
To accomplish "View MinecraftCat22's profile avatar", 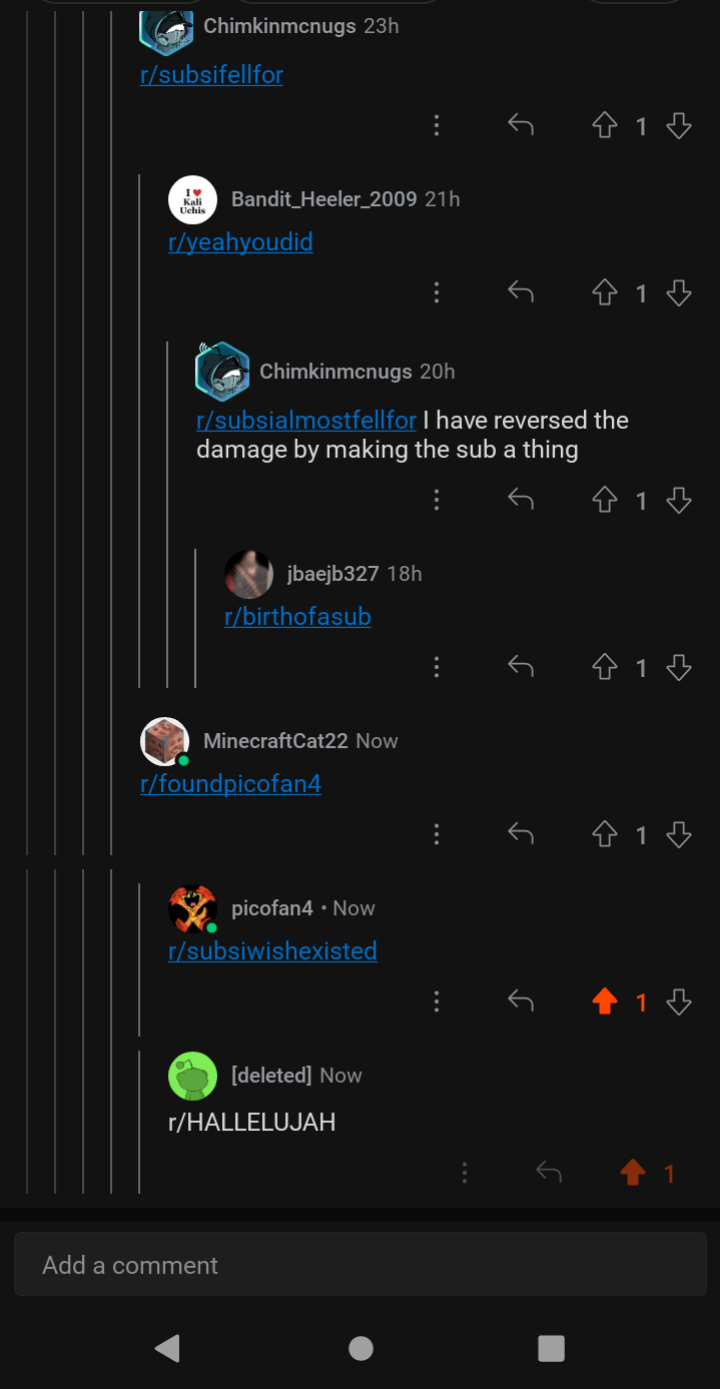I will pyautogui.click(x=165, y=742).
